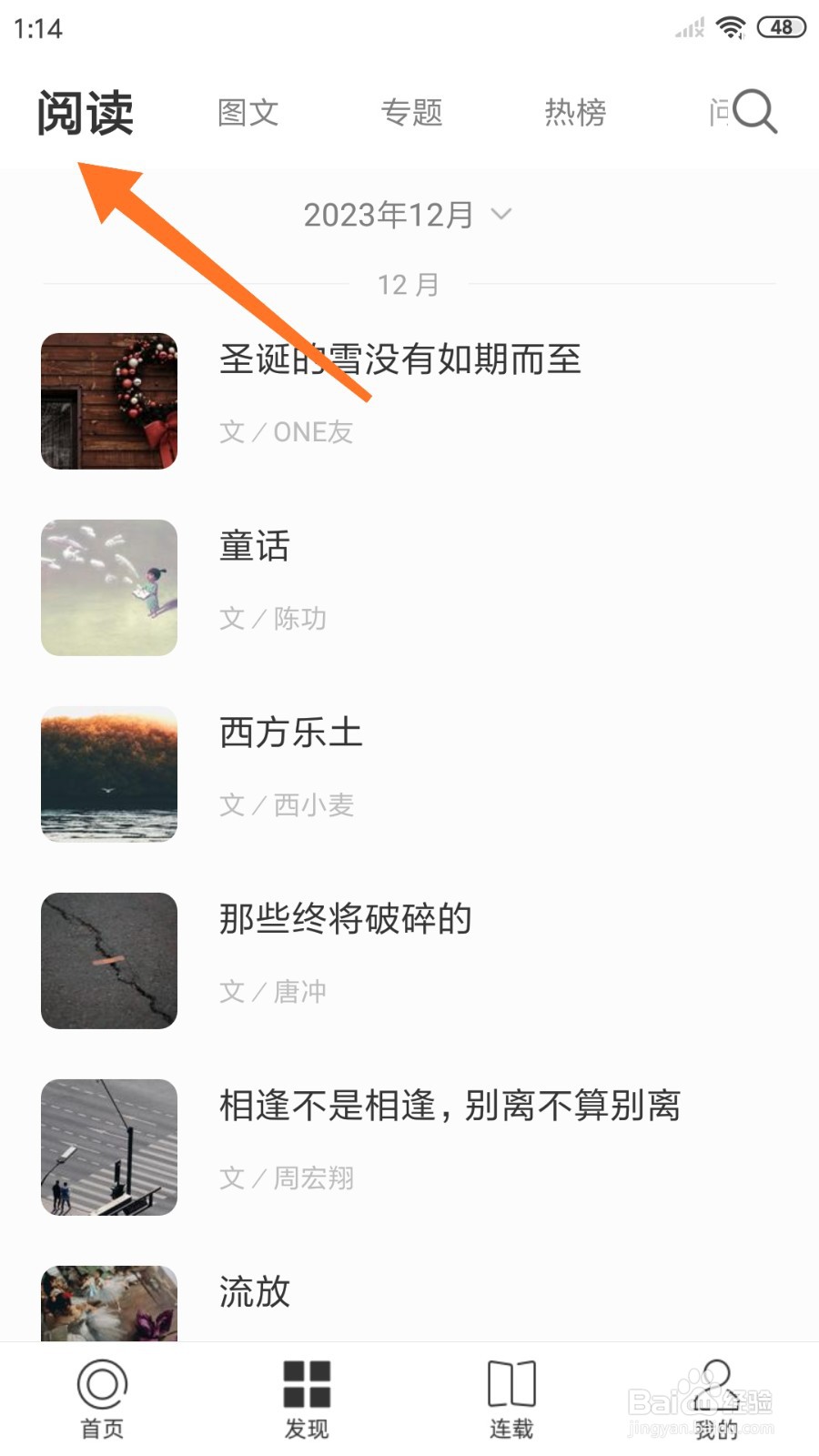Open 相逢不是相逢,别离不算别离 article
Image resolution: width=819 pixels, height=1456 pixels.
pos(450,1107)
